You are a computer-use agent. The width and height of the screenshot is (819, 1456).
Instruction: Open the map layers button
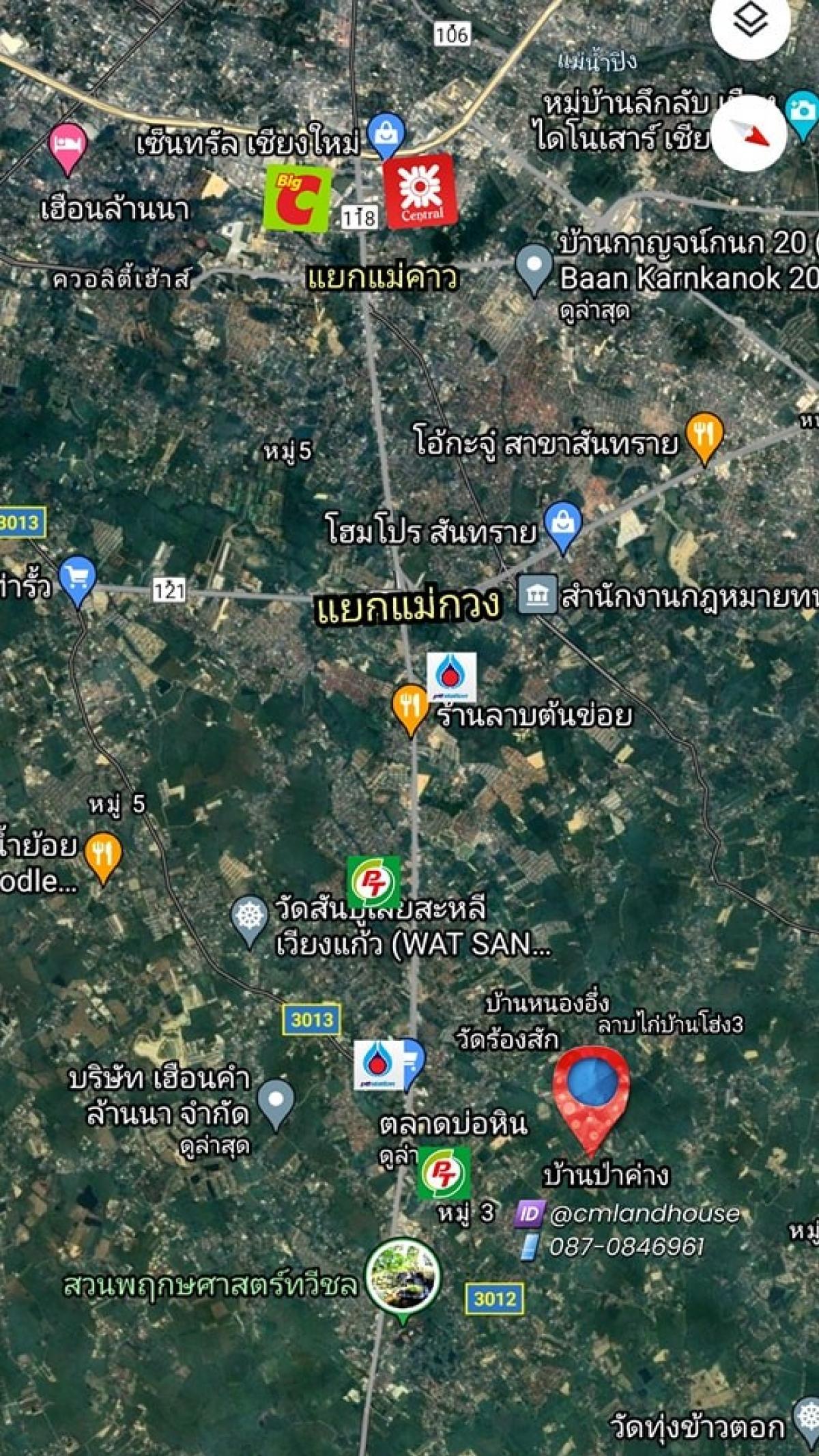[x=750, y=22]
